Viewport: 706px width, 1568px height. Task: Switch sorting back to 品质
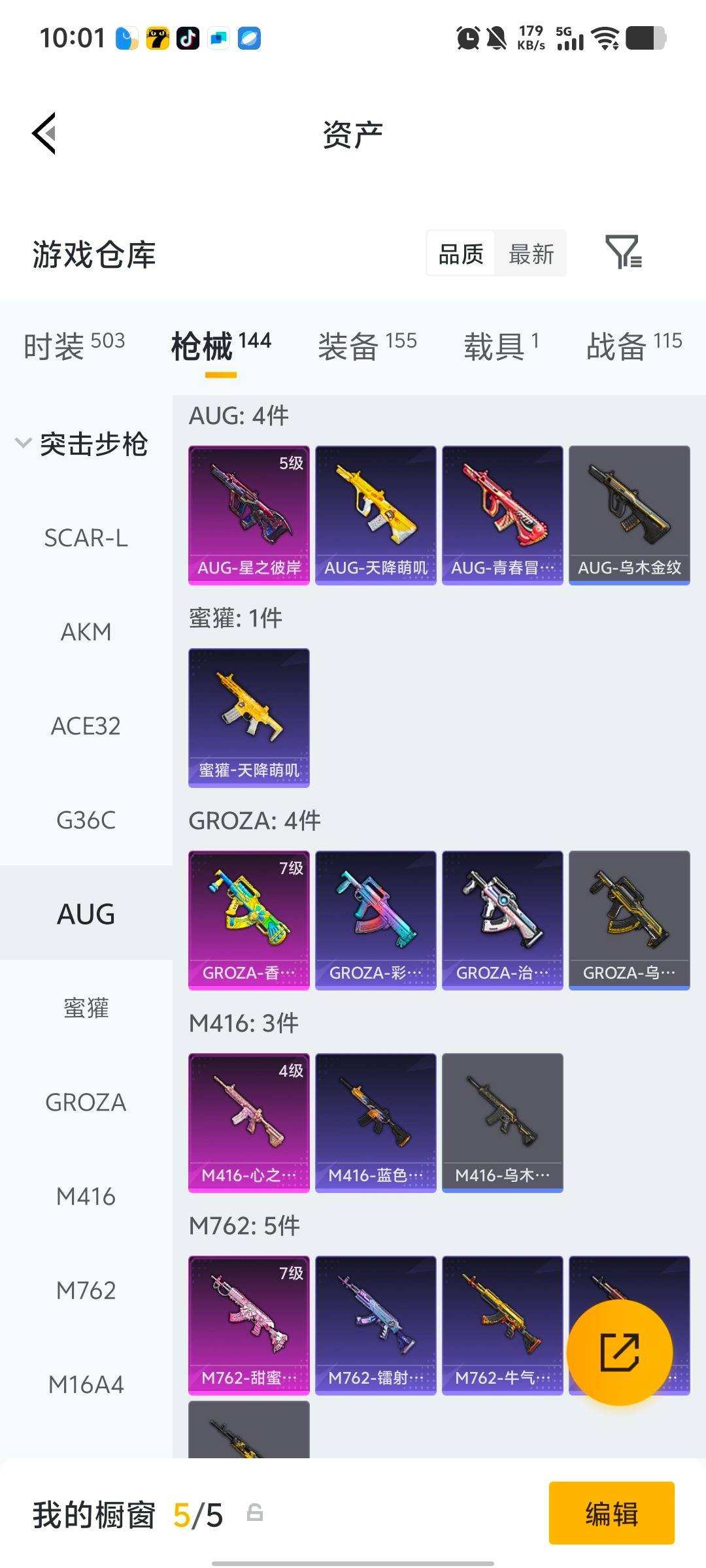tap(460, 253)
